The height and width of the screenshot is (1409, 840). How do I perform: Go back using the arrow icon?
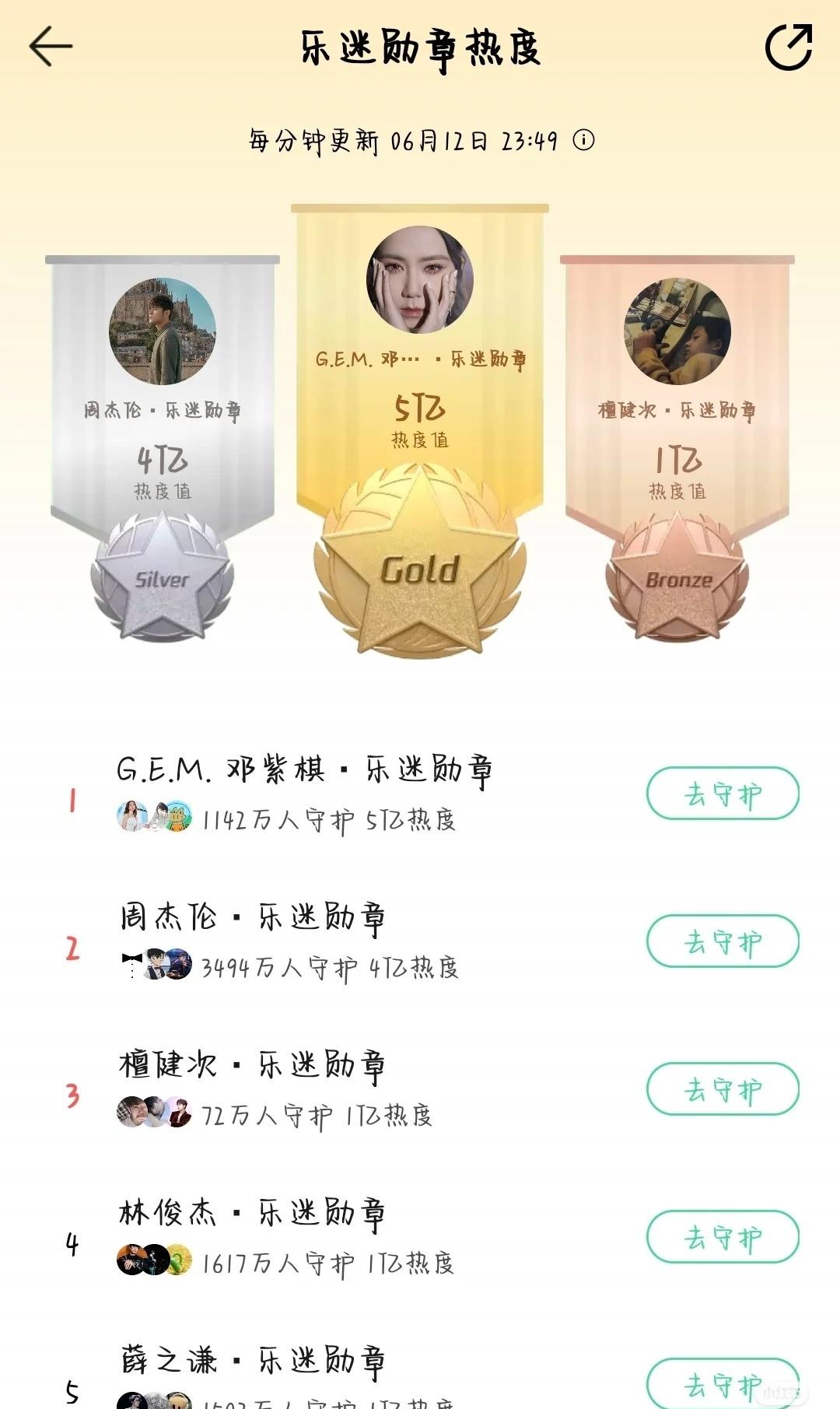pyautogui.click(x=51, y=46)
